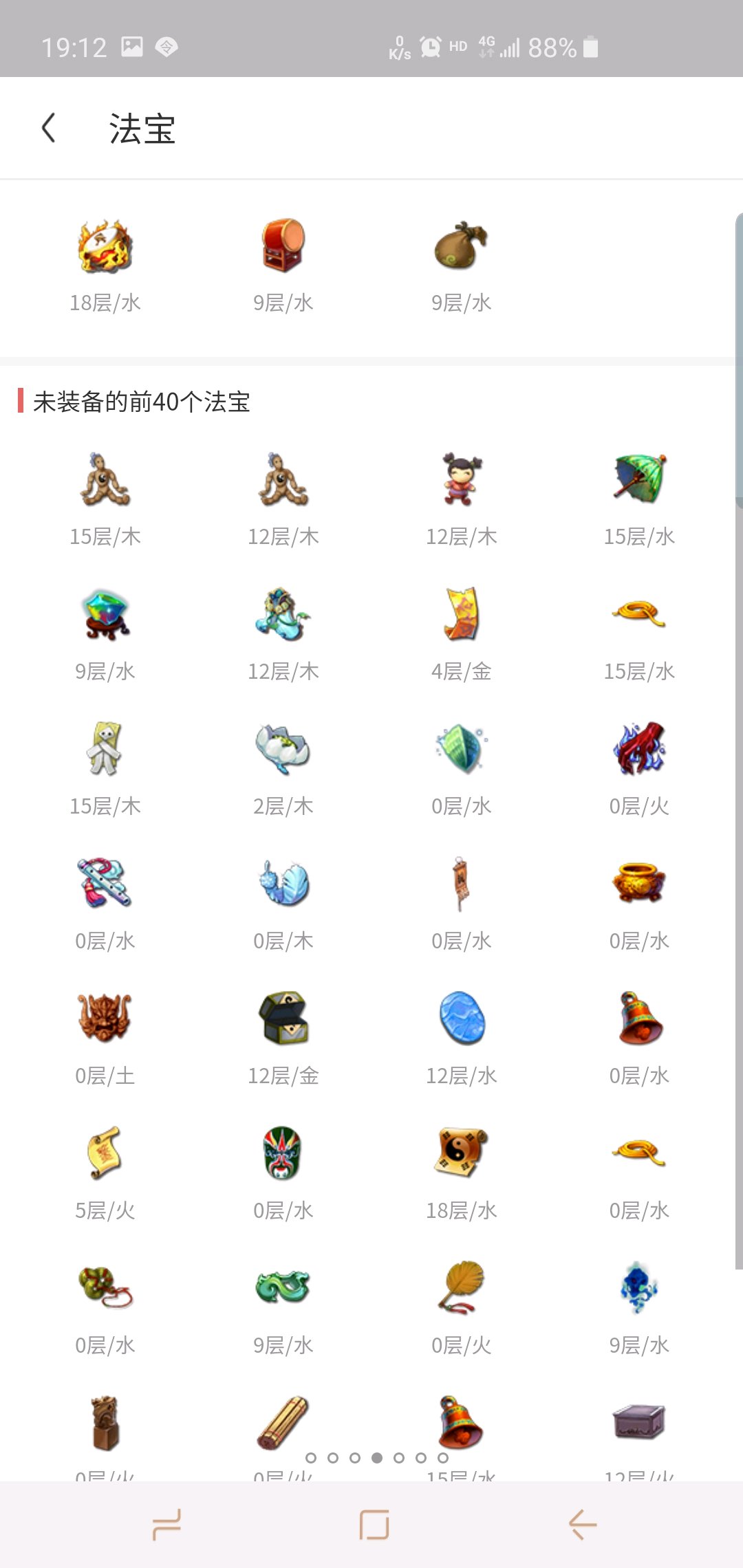Open the white flower 2层/木 item
Image resolution: width=743 pixels, height=1568 pixels.
[x=283, y=749]
